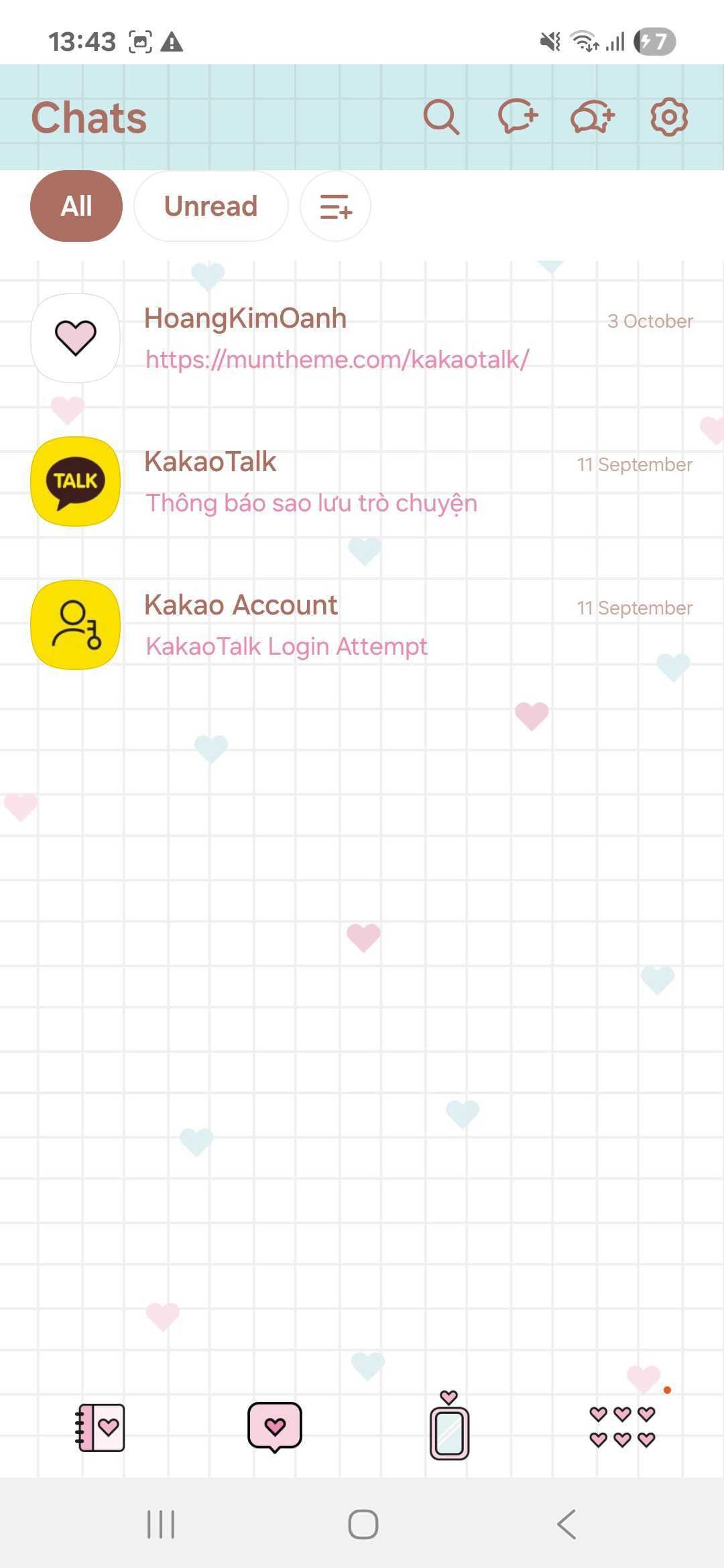Open the KakaoTalk chat thread

(x=362, y=482)
